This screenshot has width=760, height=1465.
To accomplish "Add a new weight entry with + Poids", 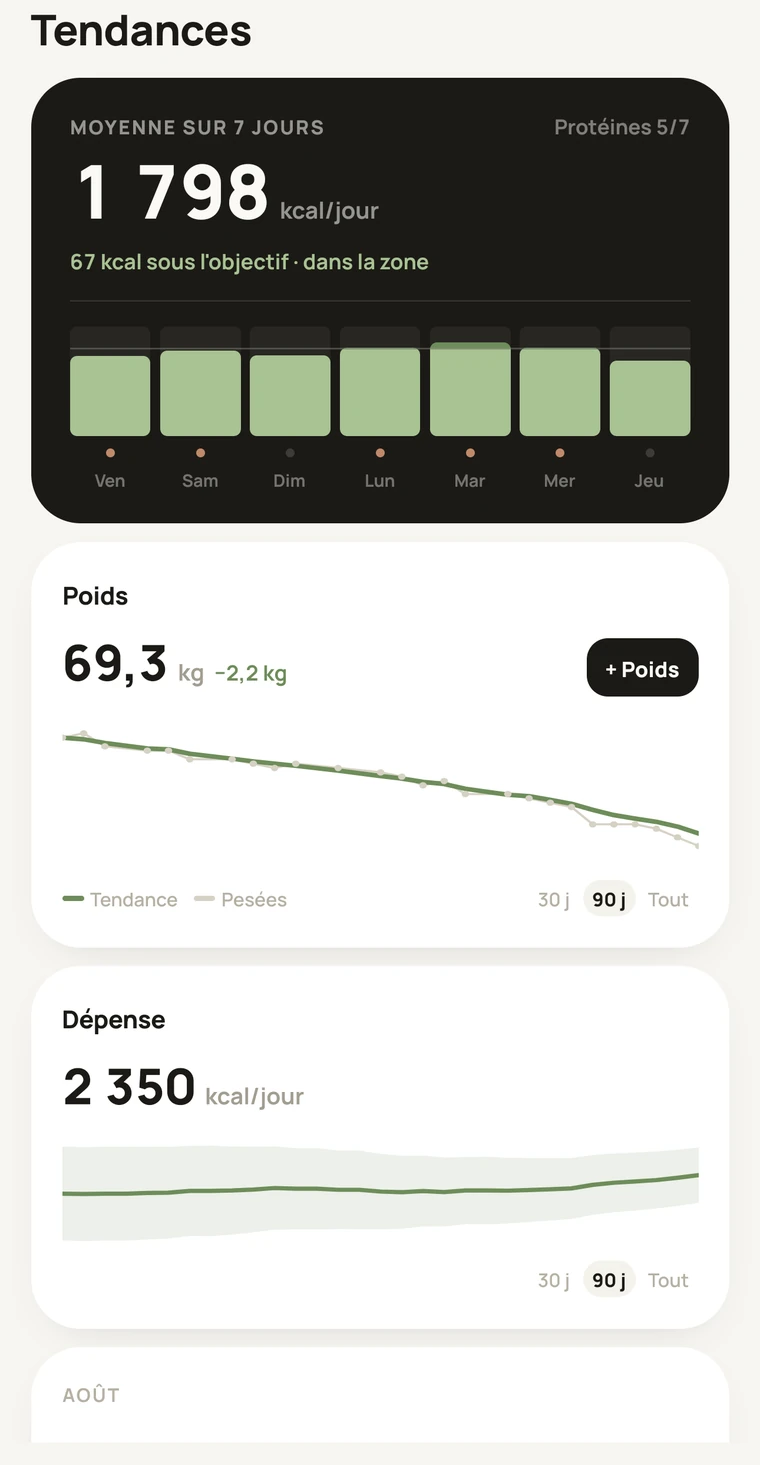I will coord(642,667).
